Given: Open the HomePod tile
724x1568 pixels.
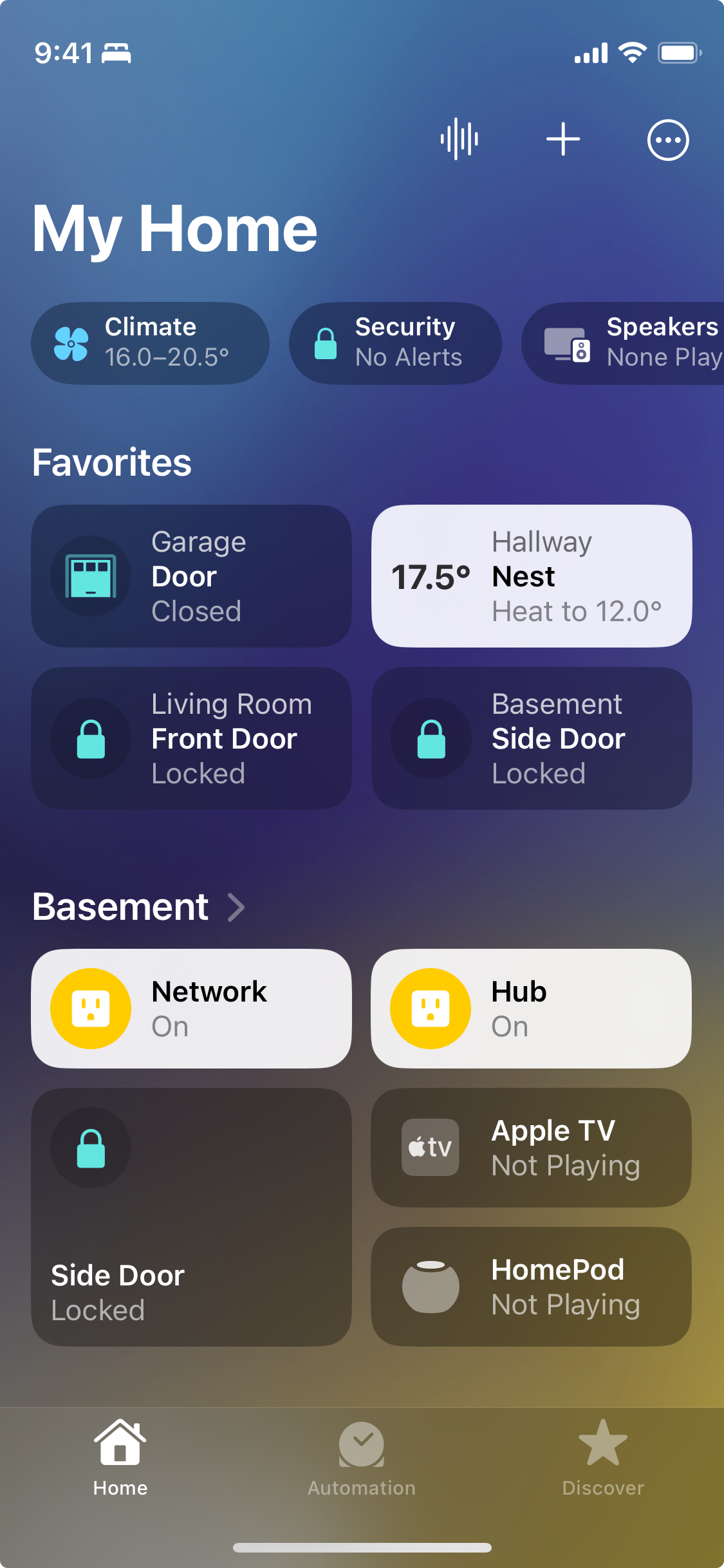Looking at the screenshot, I should pyautogui.click(x=532, y=1287).
